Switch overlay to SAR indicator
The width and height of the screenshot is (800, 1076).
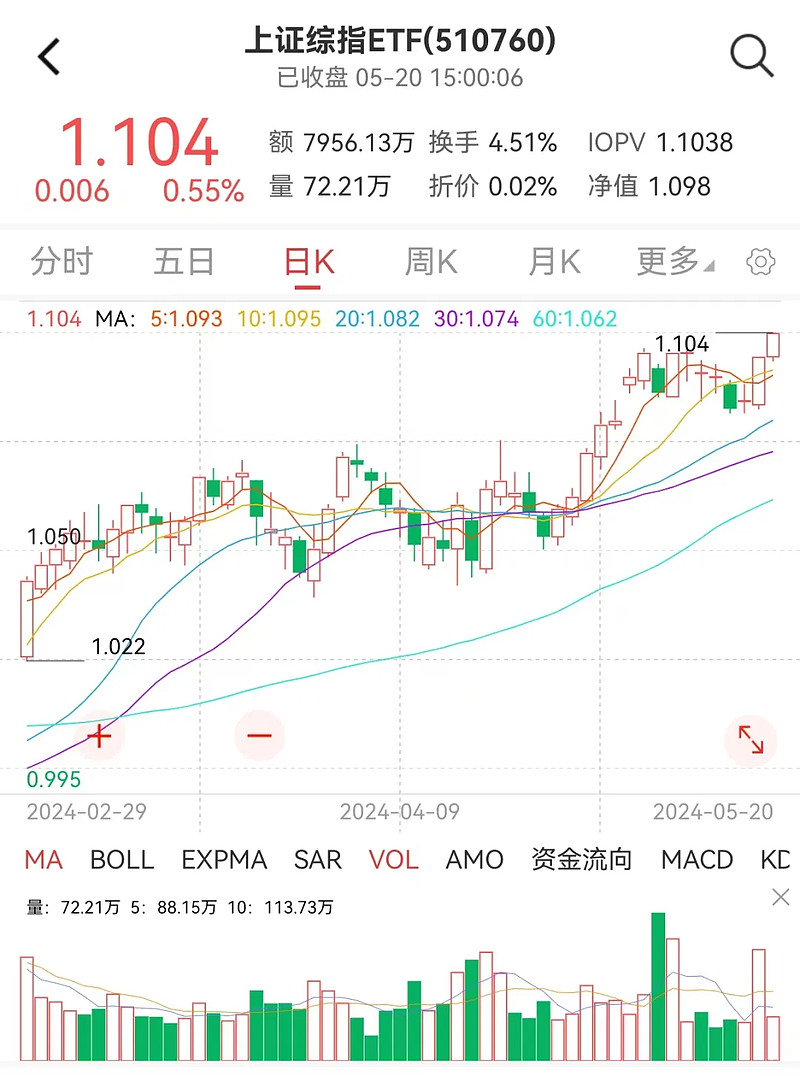point(316,860)
